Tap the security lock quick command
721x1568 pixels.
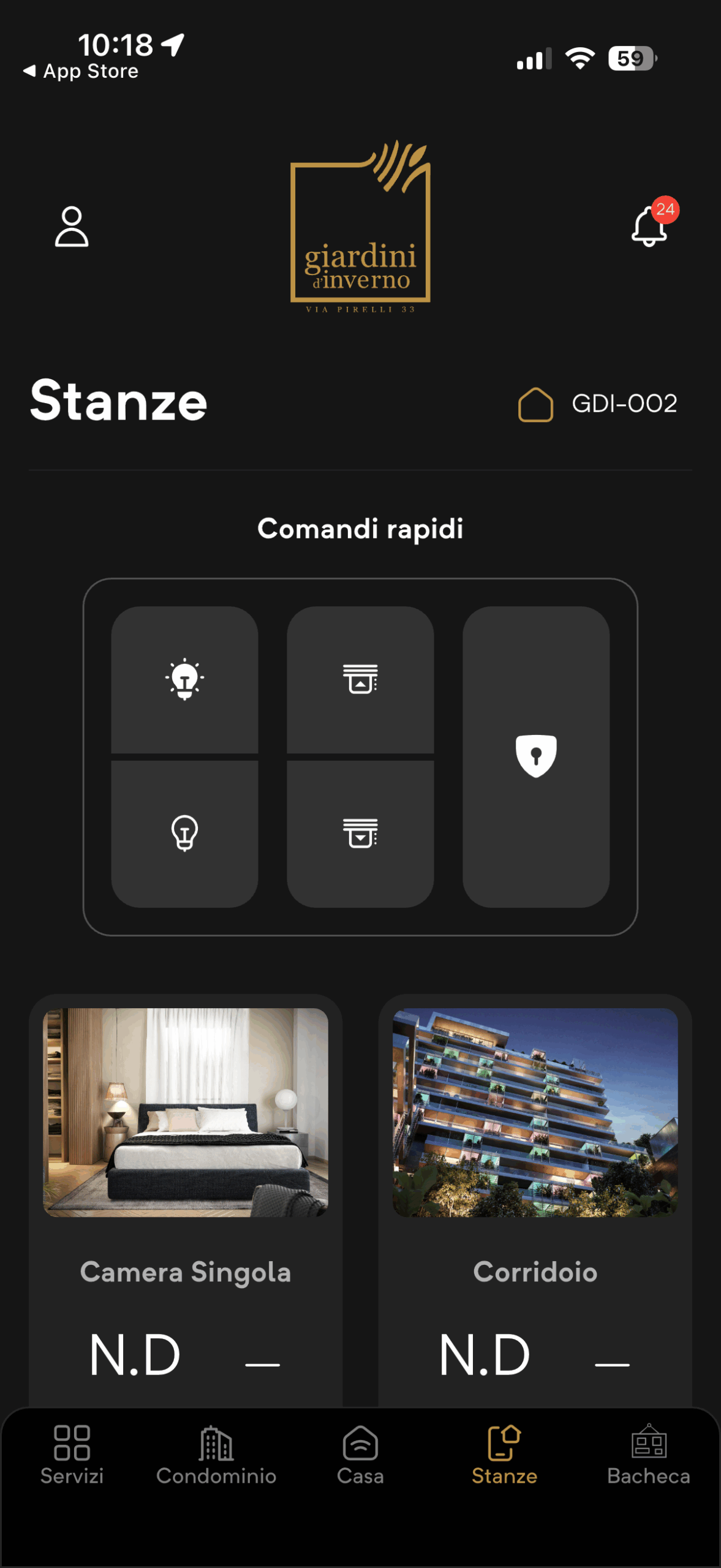click(x=536, y=756)
